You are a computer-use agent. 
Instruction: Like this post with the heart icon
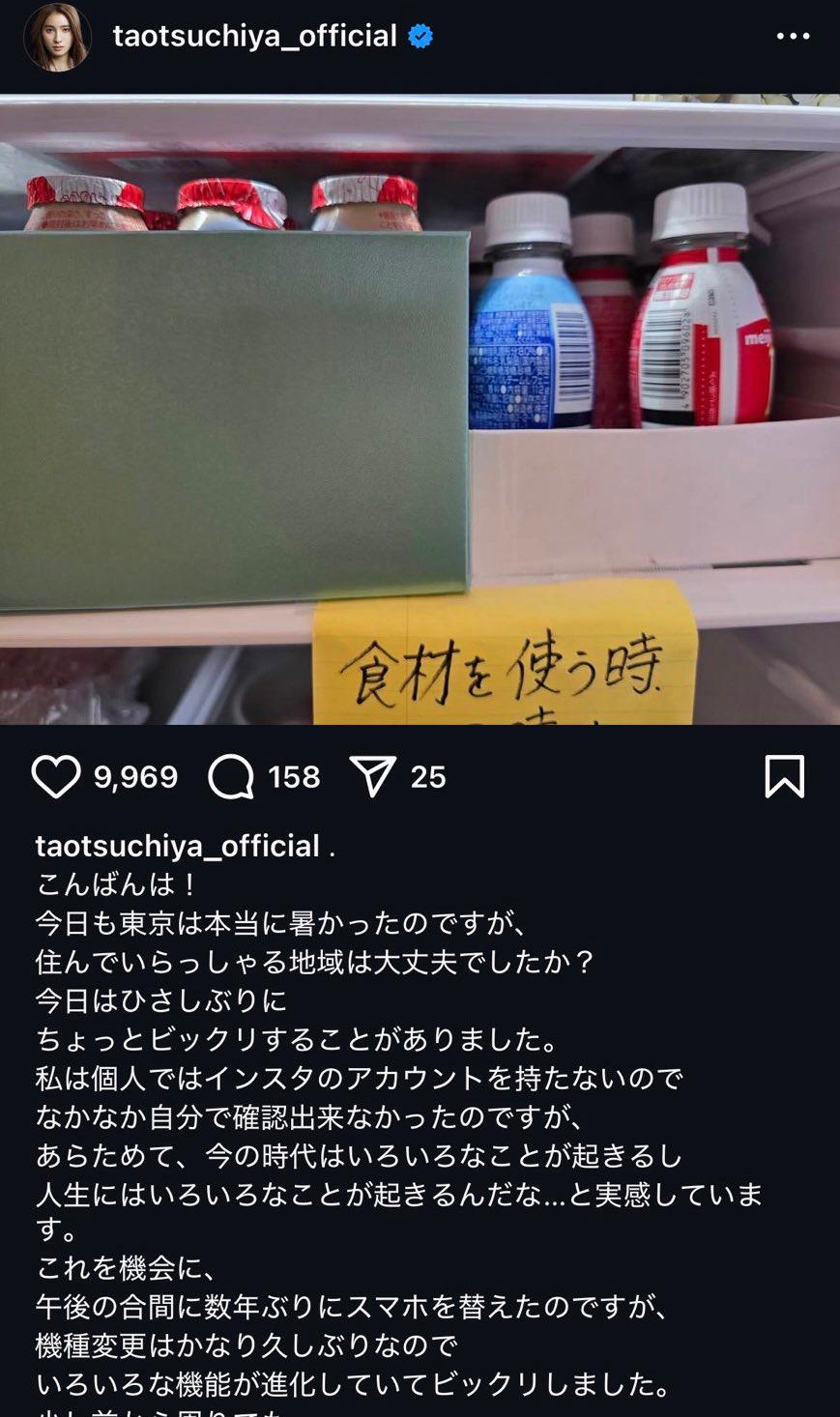[x=56, y=777]
